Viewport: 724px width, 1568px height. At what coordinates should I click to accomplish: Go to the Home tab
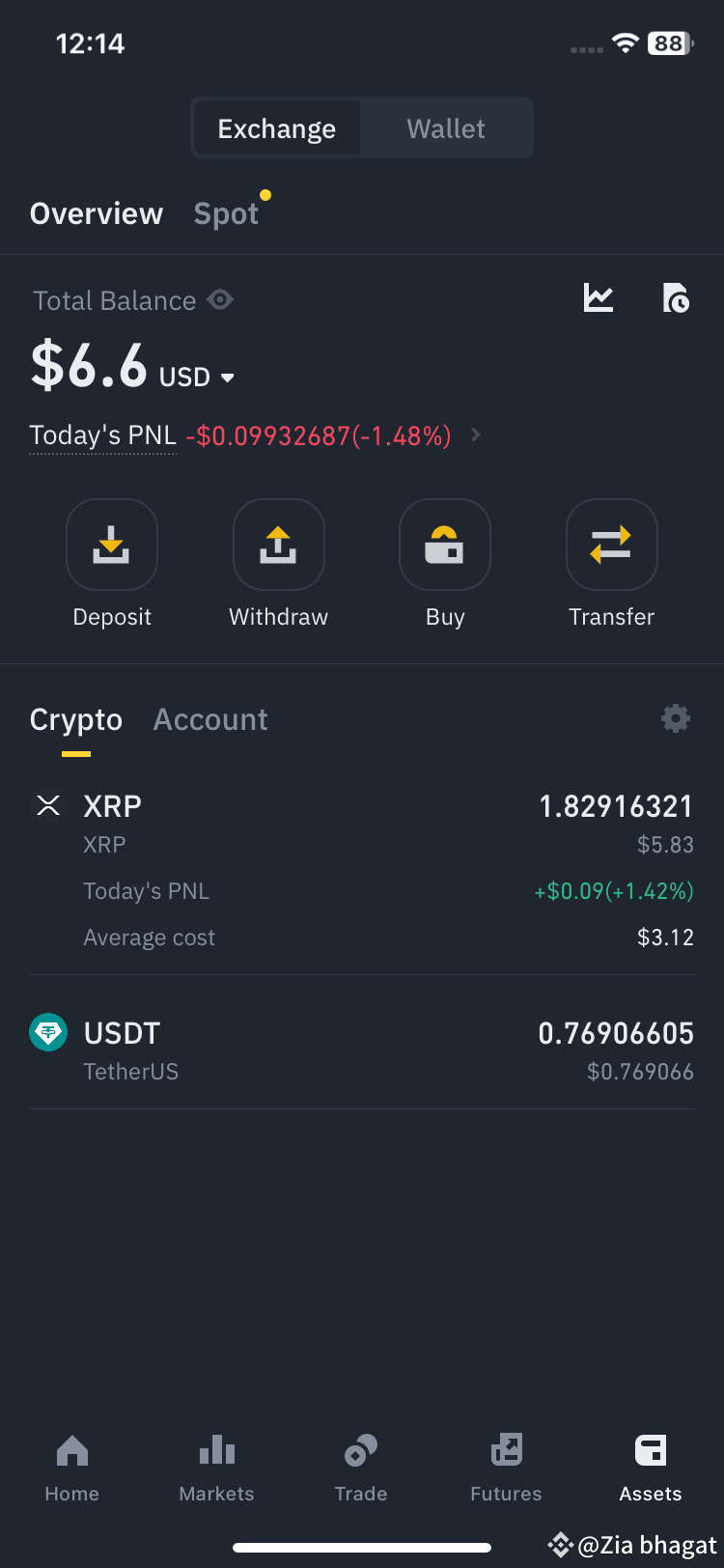pos(72,1469)
